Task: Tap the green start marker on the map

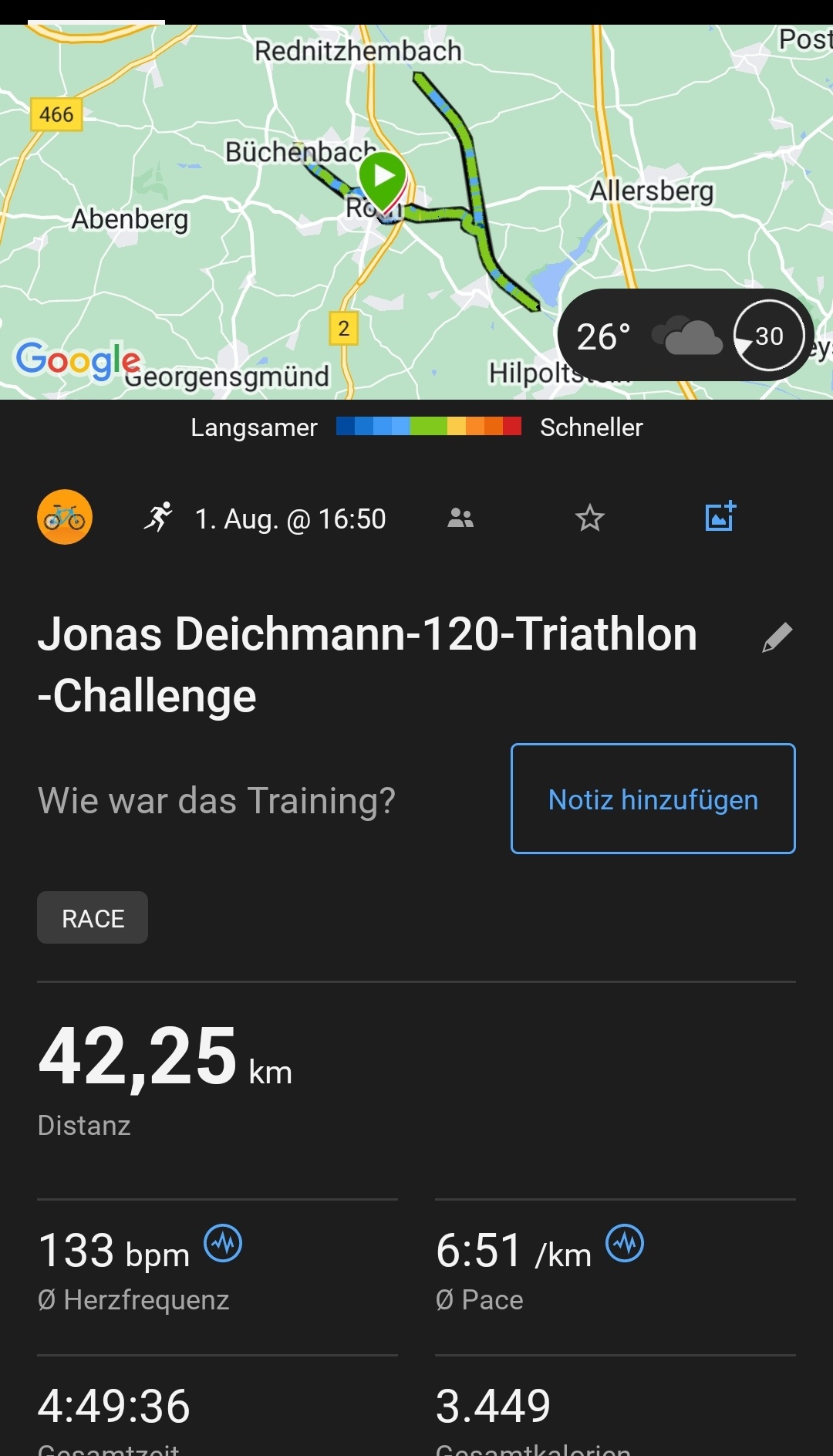Action: tap(383, 177)
